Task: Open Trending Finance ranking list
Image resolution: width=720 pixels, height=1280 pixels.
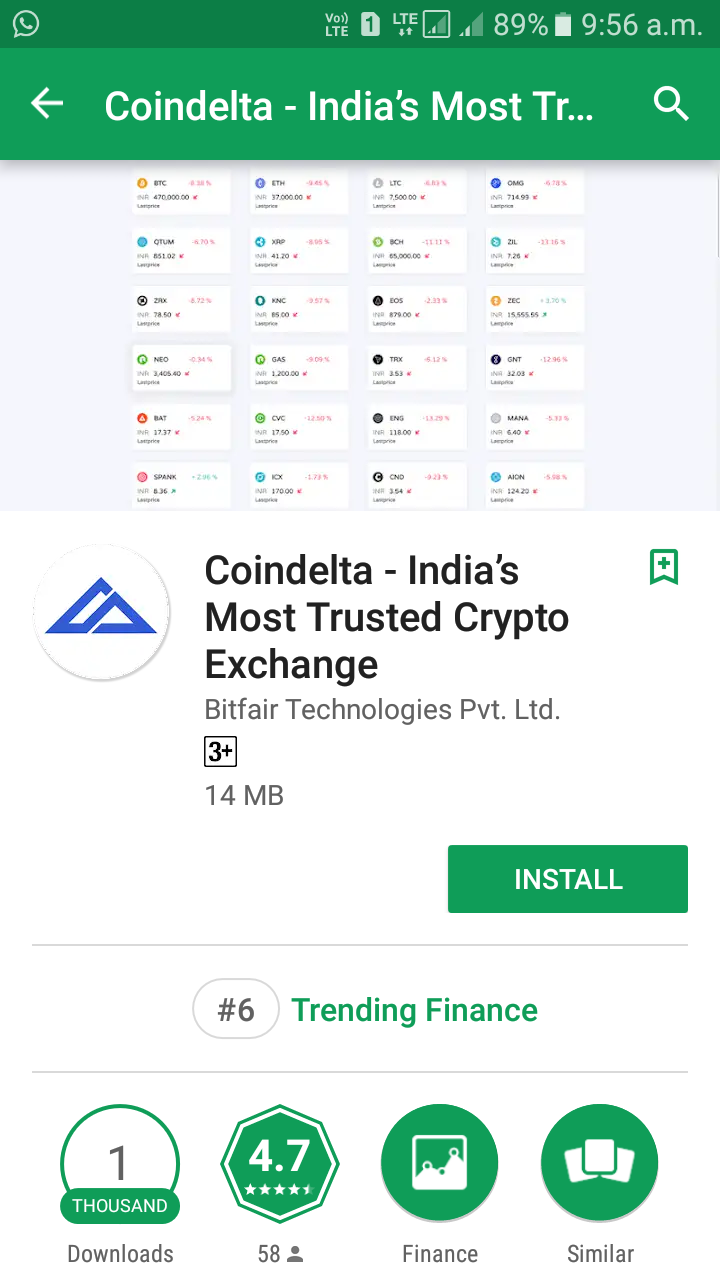Action: click(x=414, y=1009)
